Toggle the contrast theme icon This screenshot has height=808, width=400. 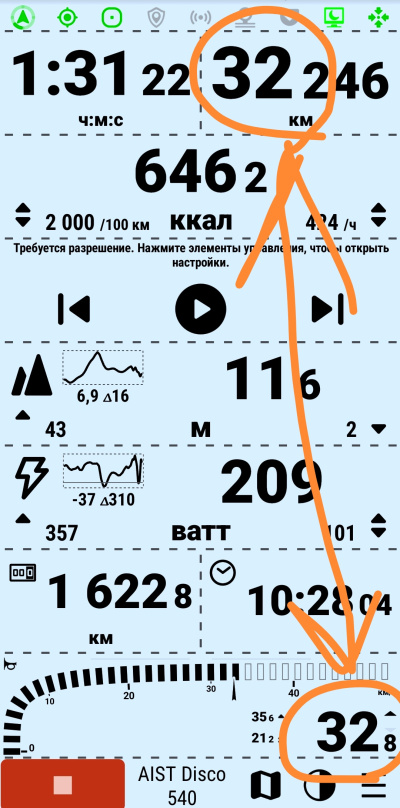point(320,787)
